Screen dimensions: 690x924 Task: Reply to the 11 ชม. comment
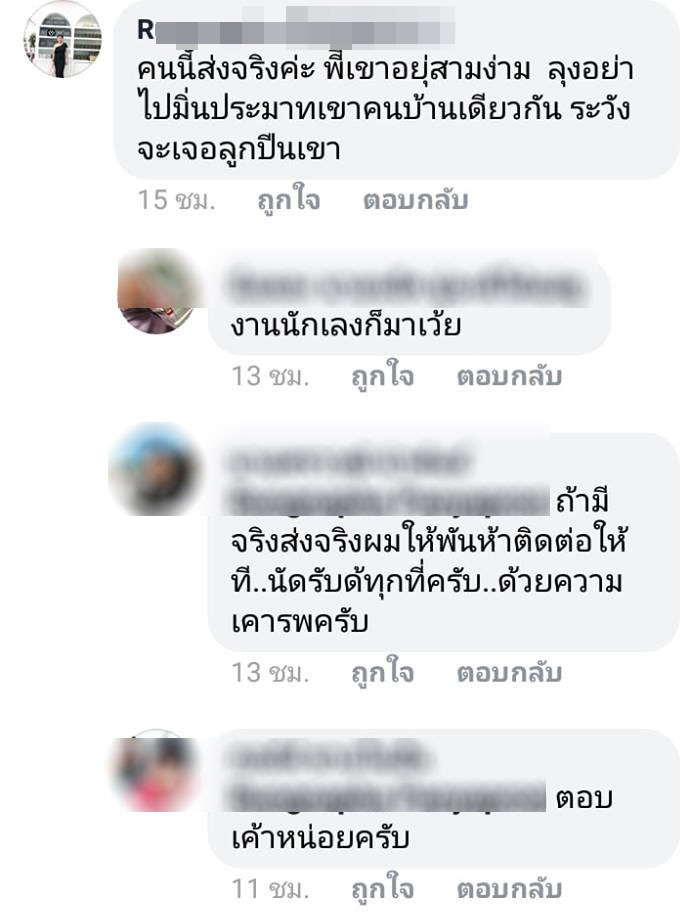(x=510, y=888)
